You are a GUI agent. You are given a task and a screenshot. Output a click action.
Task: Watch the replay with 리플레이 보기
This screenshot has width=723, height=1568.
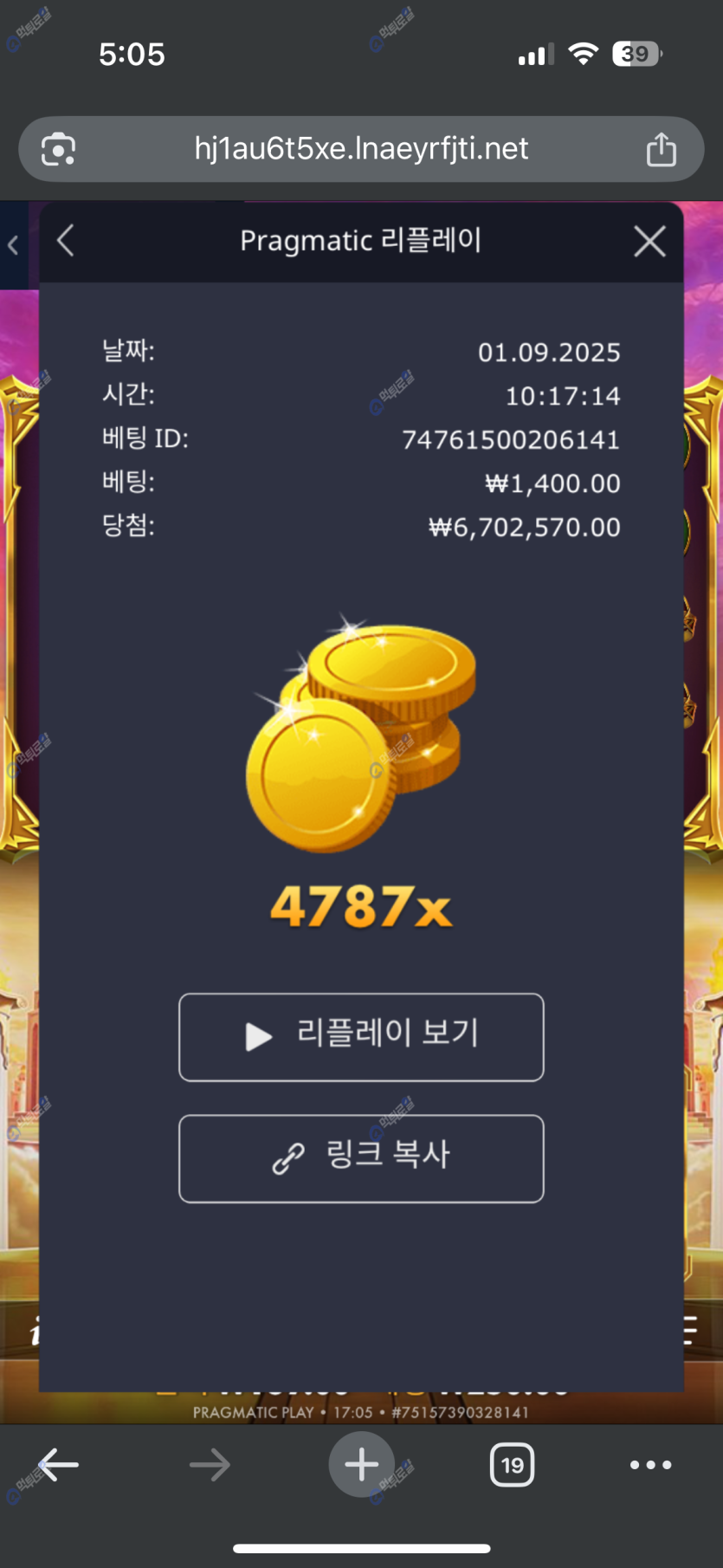(361, 1037)
